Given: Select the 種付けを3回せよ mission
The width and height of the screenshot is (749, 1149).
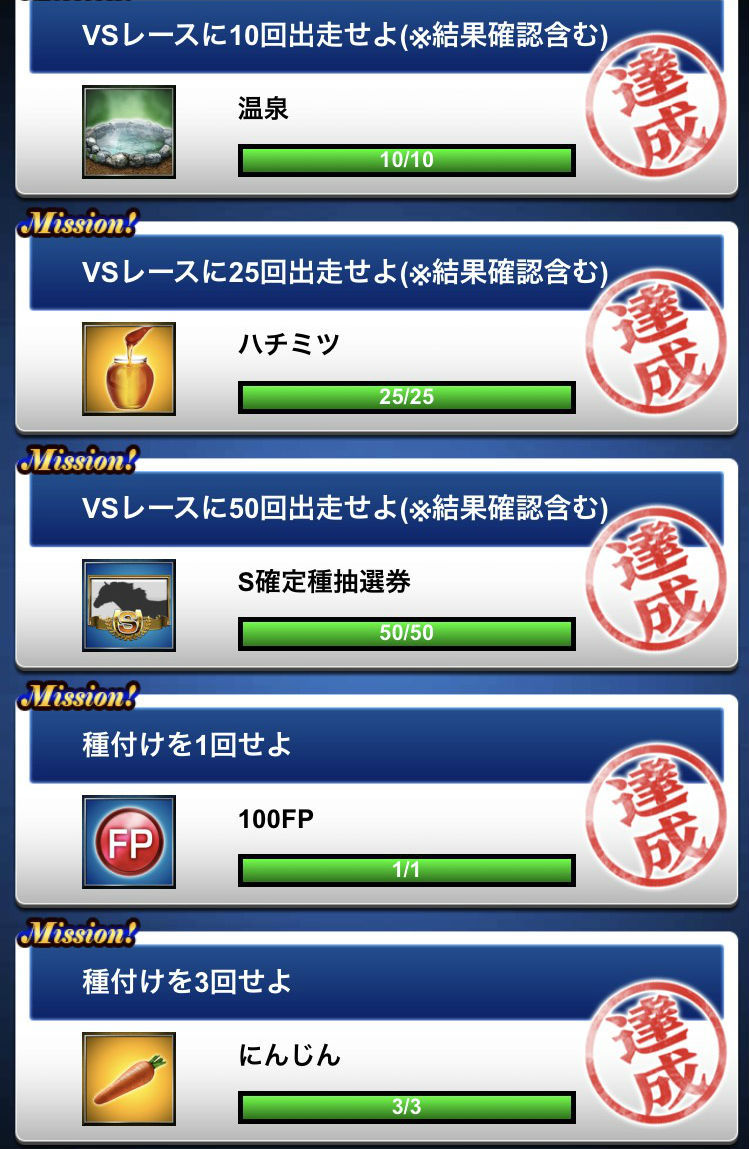Looking at the screenshot, I should click(x=344, y=982).
